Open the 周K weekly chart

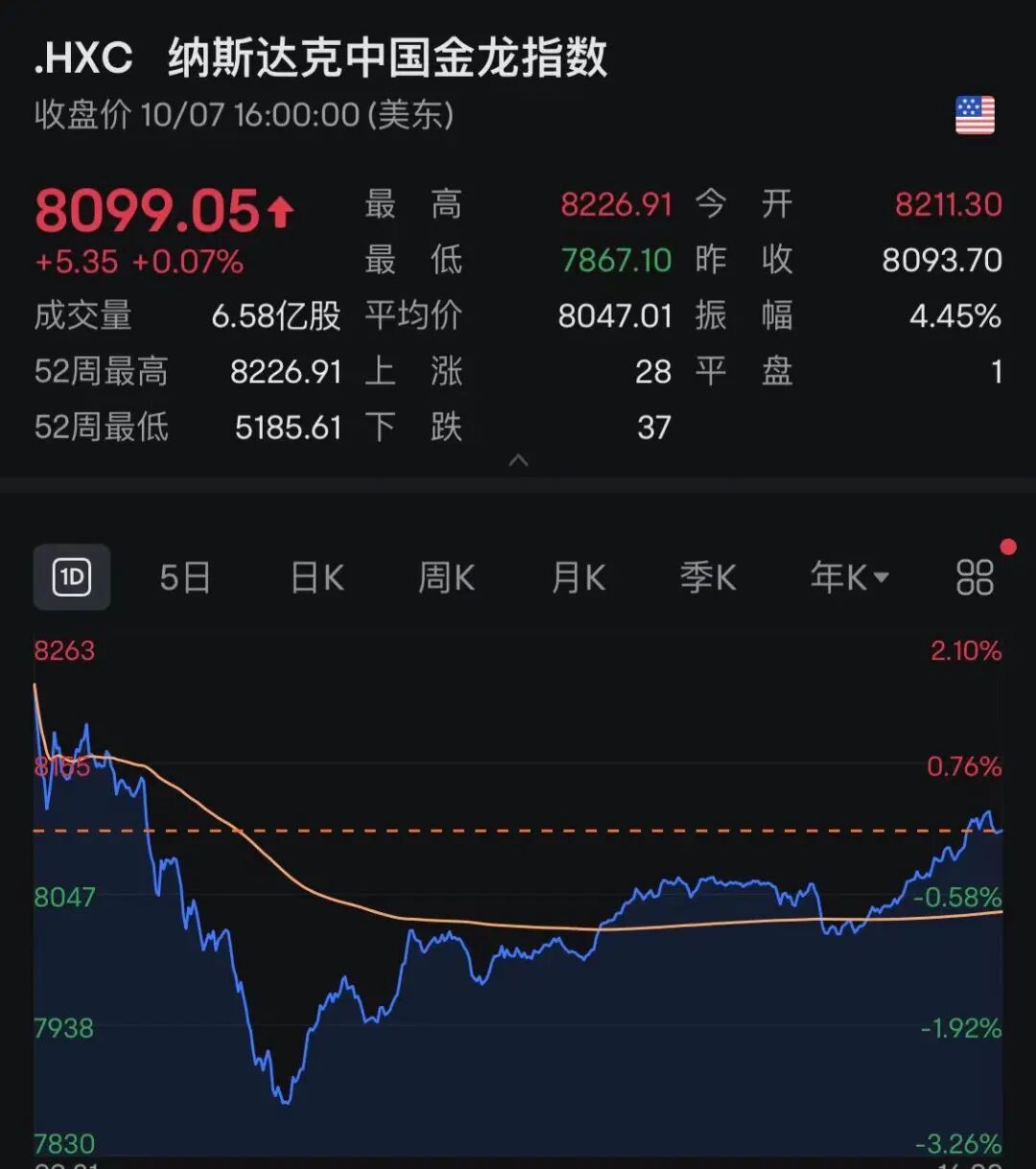tap(446, 577)
